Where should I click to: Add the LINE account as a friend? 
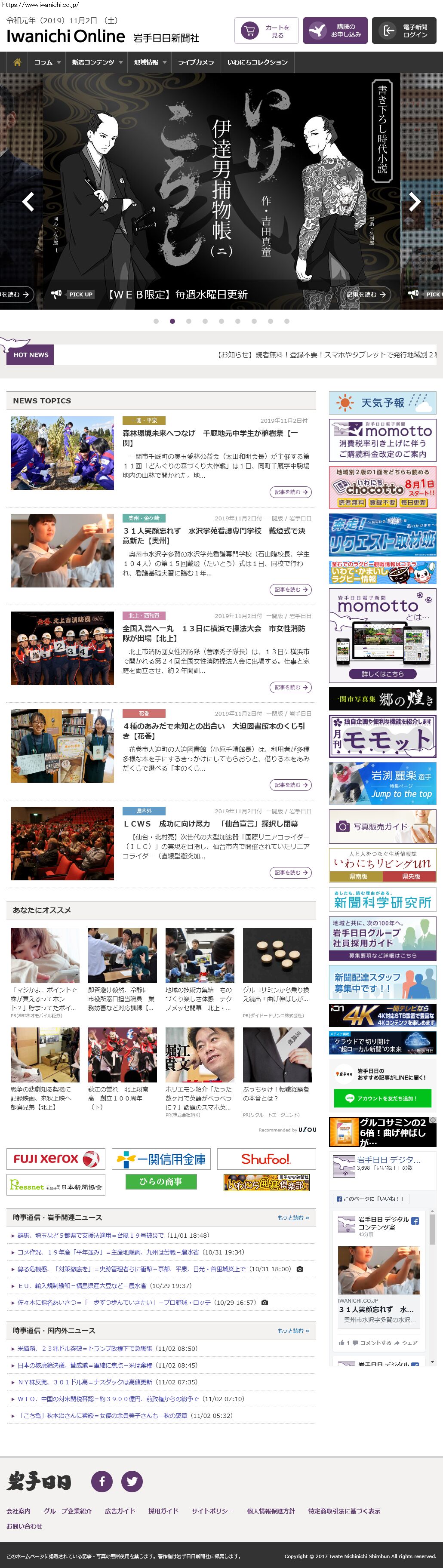point(382,1098)
